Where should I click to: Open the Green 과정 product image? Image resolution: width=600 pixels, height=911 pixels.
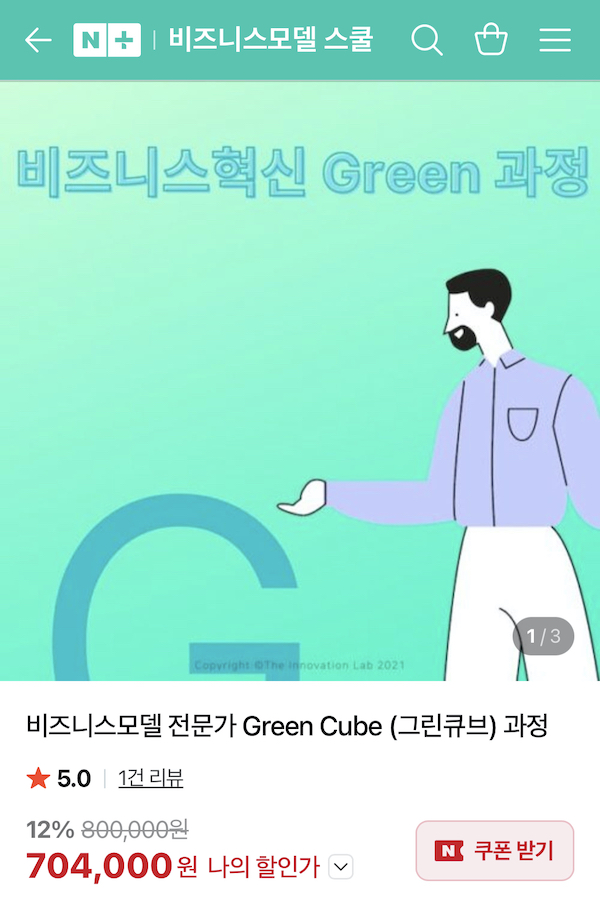tap(300, 380)
